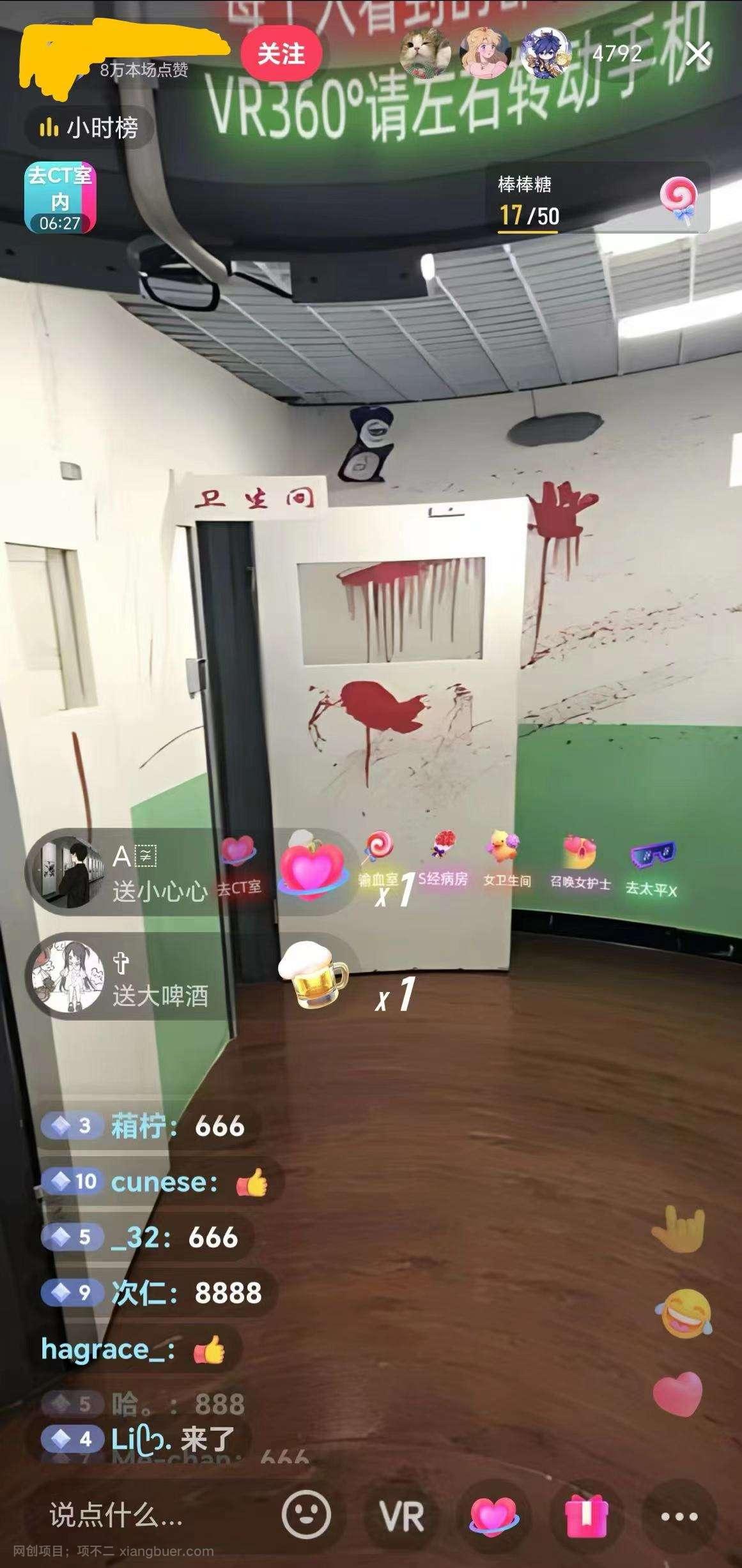Send a small heart gift

point(493,1516)
